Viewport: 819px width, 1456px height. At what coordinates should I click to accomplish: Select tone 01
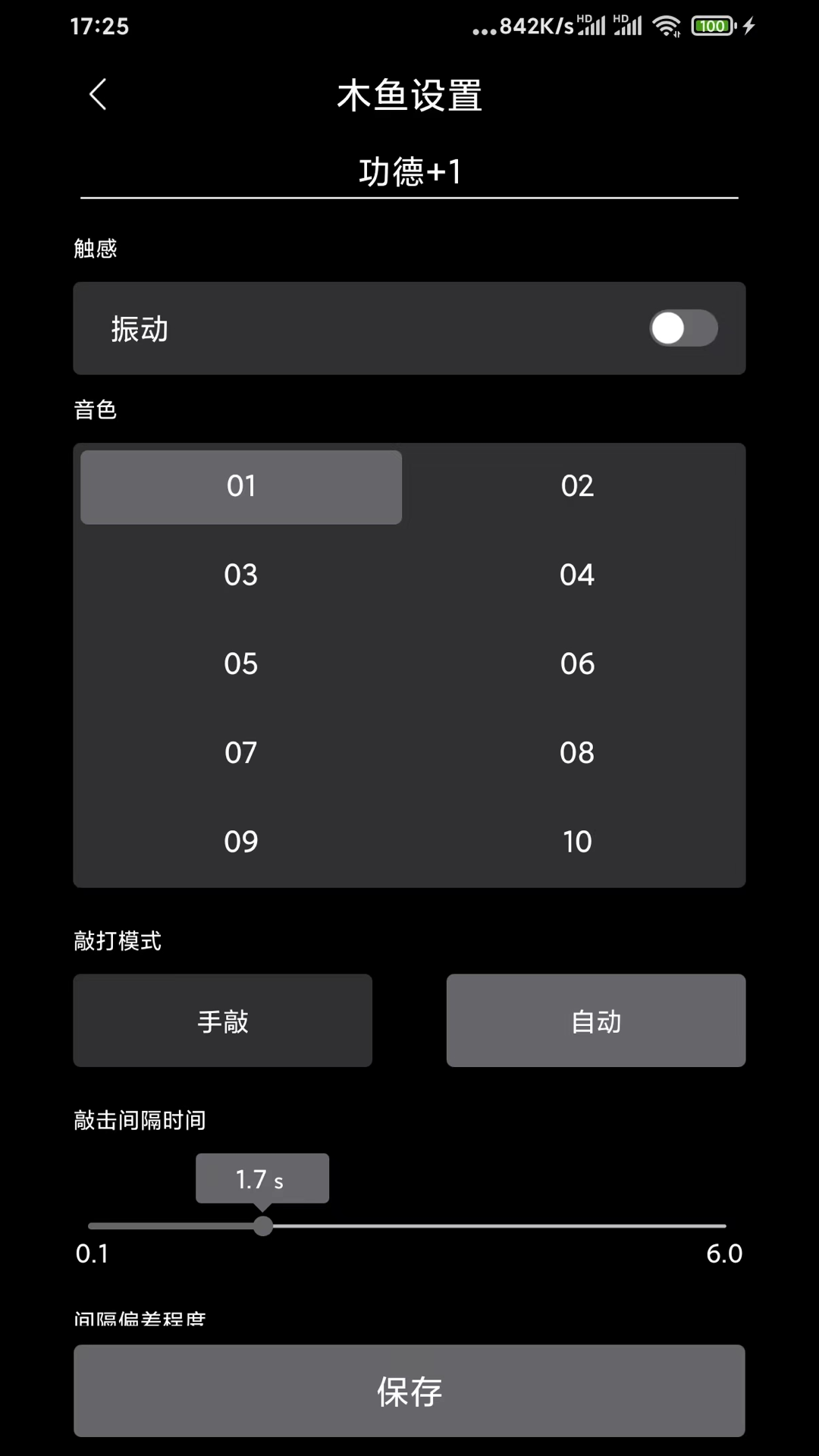click(241, 486)
